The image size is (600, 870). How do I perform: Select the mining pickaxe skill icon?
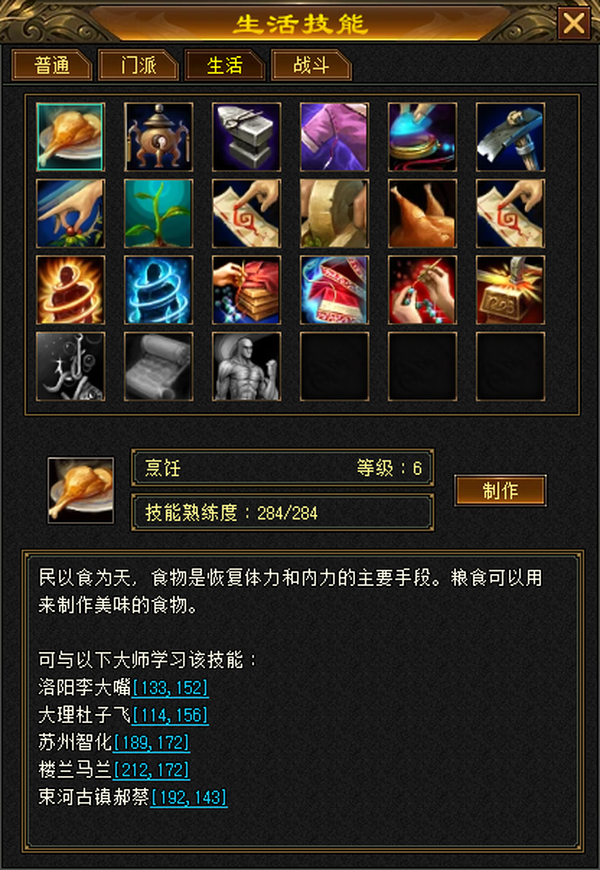[511, 136]
